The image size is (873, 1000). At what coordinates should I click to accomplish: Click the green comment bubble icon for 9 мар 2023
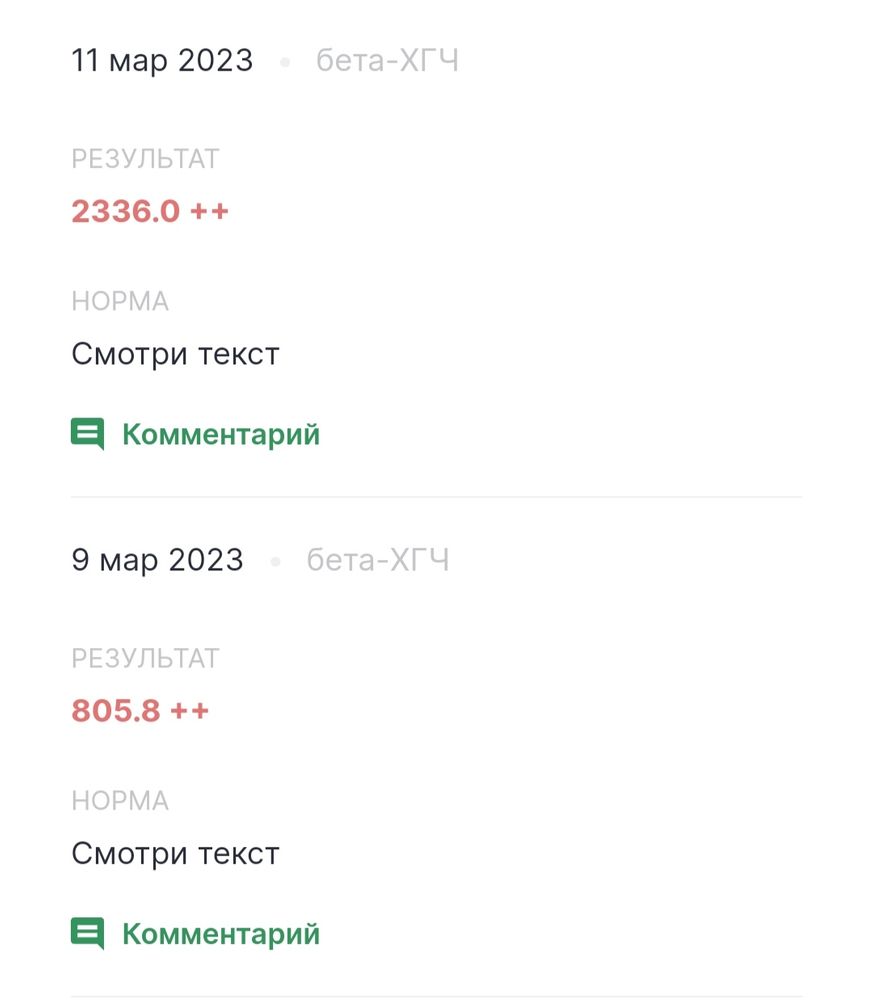coord(87,933)
